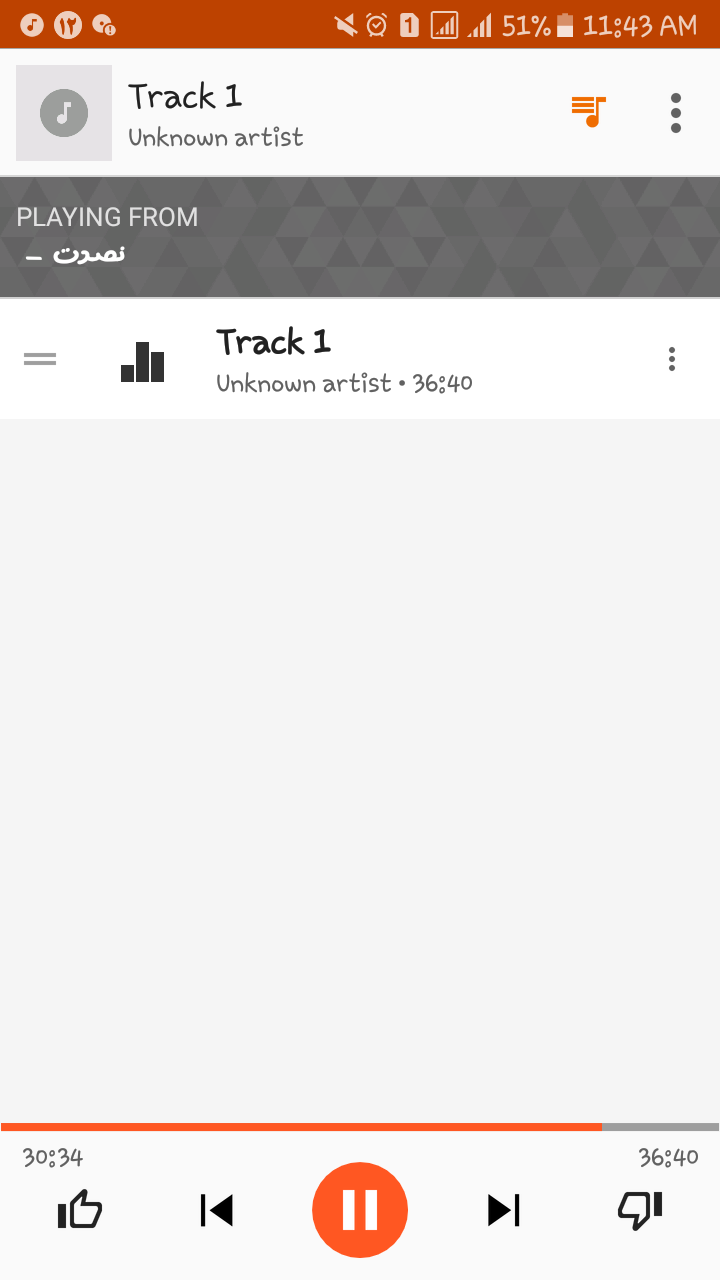Toggle the orange queue icon
Image resolution: width=720 pixels, height=1280 pixels.
point(589,112)
